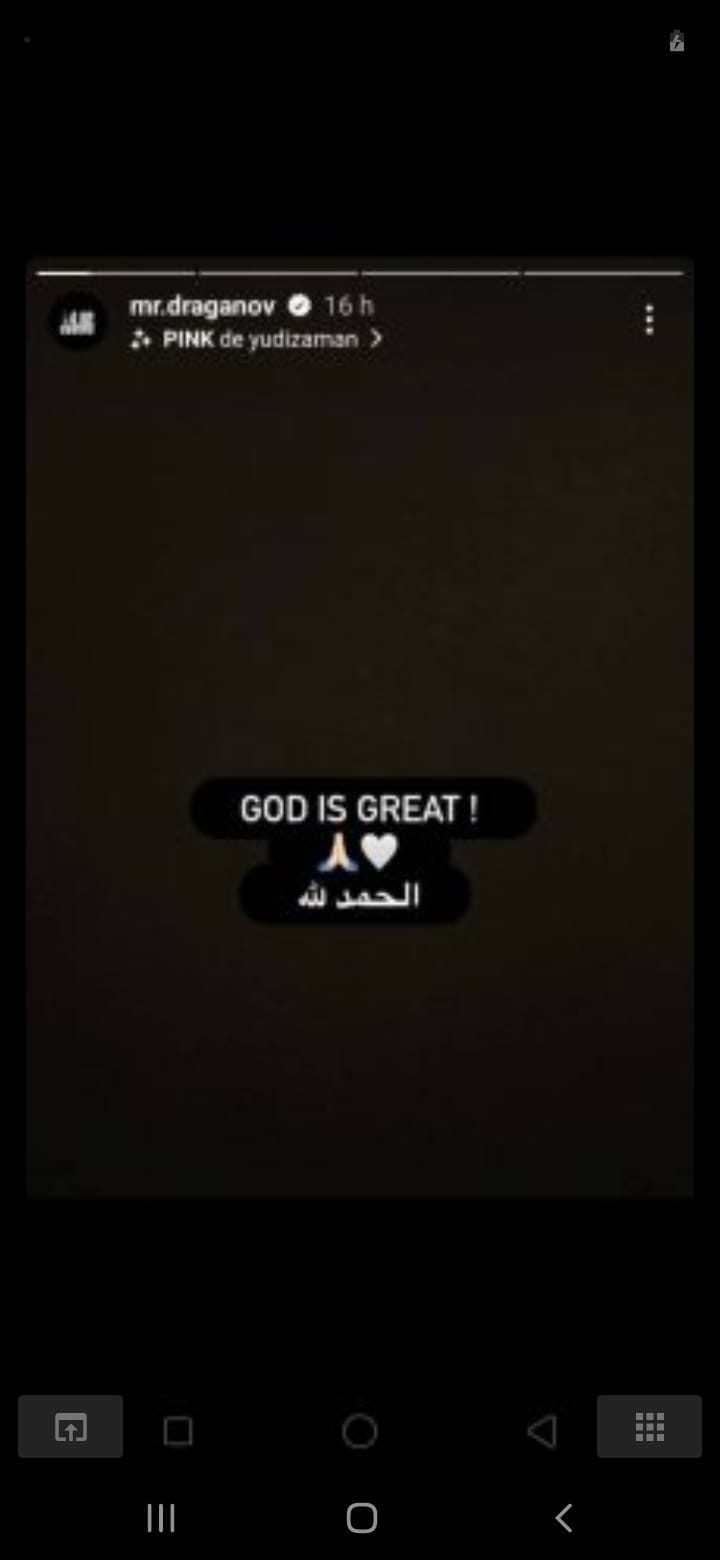This screenshot has width=720, height=1560.
Task: Tap the circle button in the toolbar
Action: click(x=359, y=1431)
